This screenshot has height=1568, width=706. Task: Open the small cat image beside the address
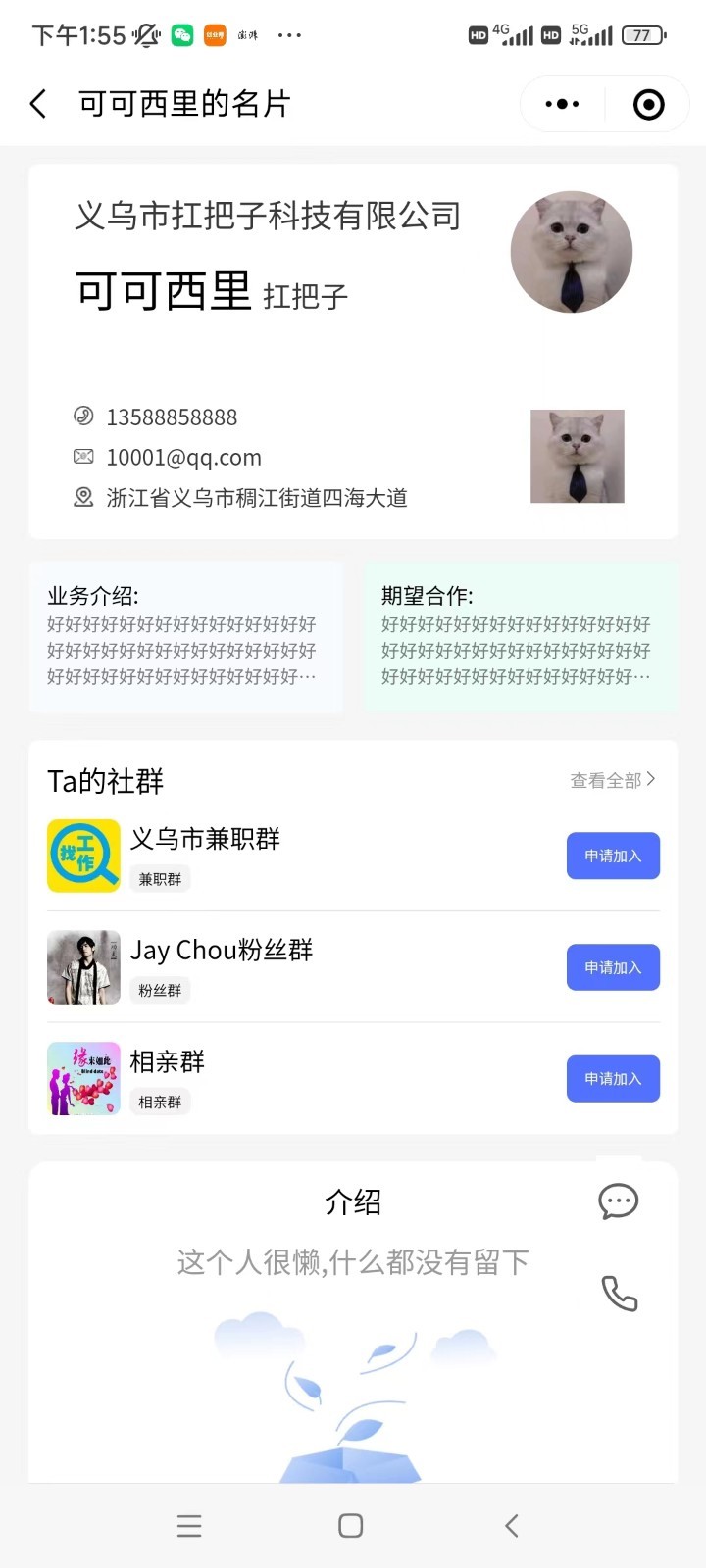point(577,457)
